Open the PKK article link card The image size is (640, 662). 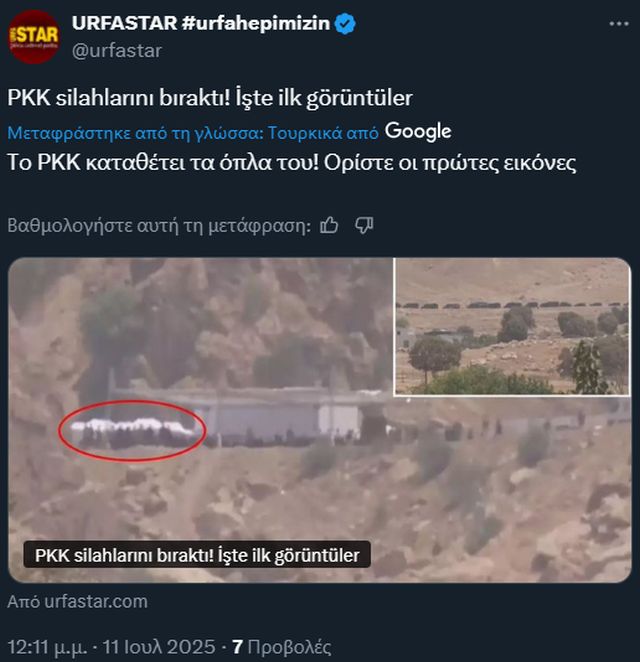[x=320, y=420]
